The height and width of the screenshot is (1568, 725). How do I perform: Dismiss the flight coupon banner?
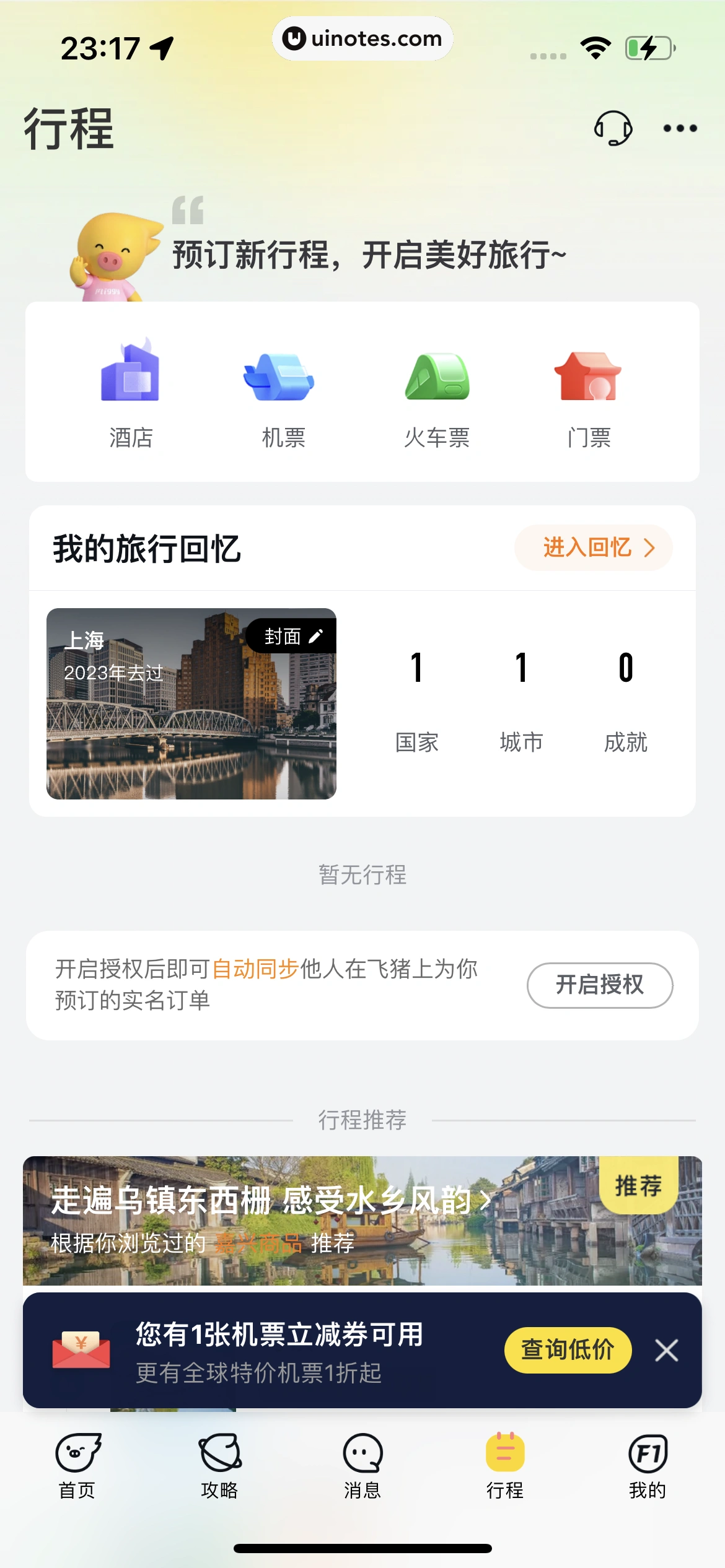pyautogui.click(x=667, y=1350)
